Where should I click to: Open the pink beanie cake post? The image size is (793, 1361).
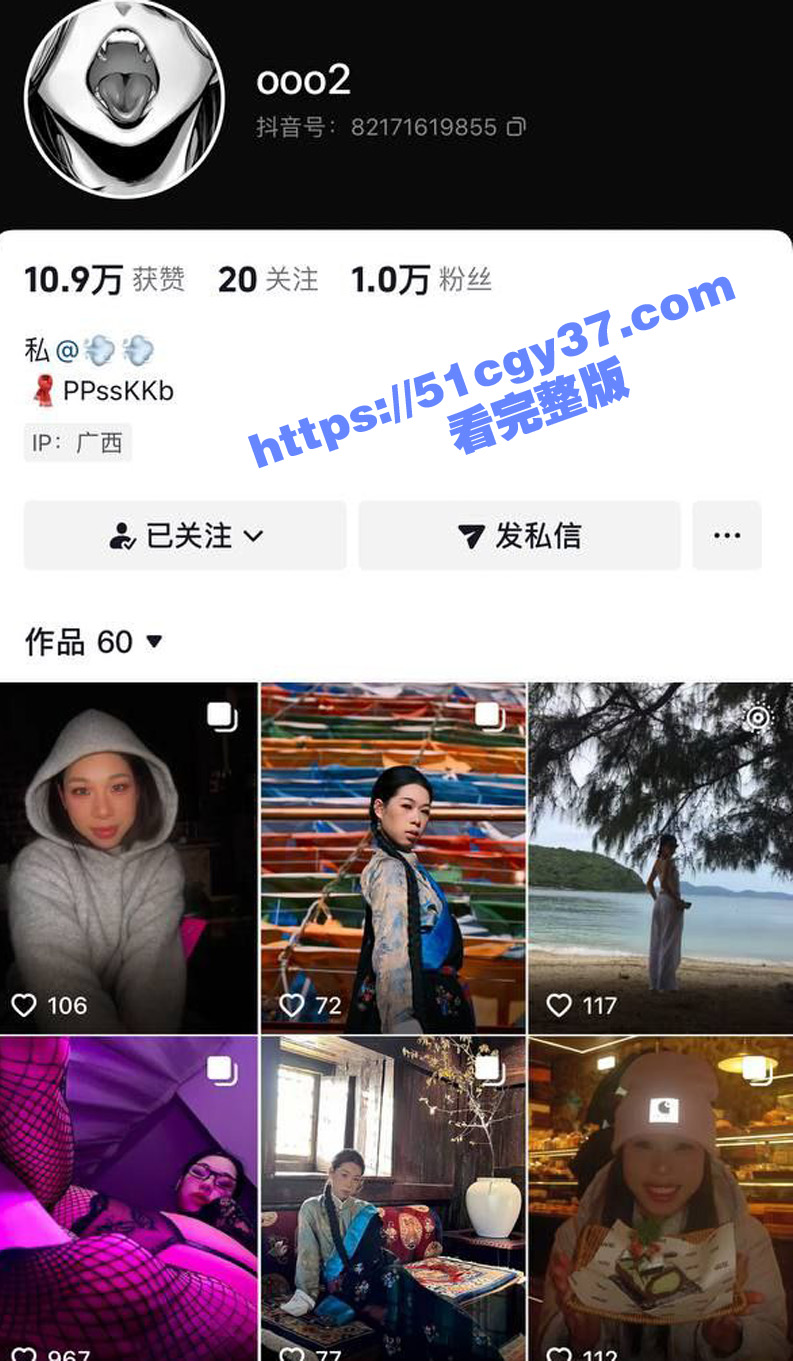[x=660, y=1198]
